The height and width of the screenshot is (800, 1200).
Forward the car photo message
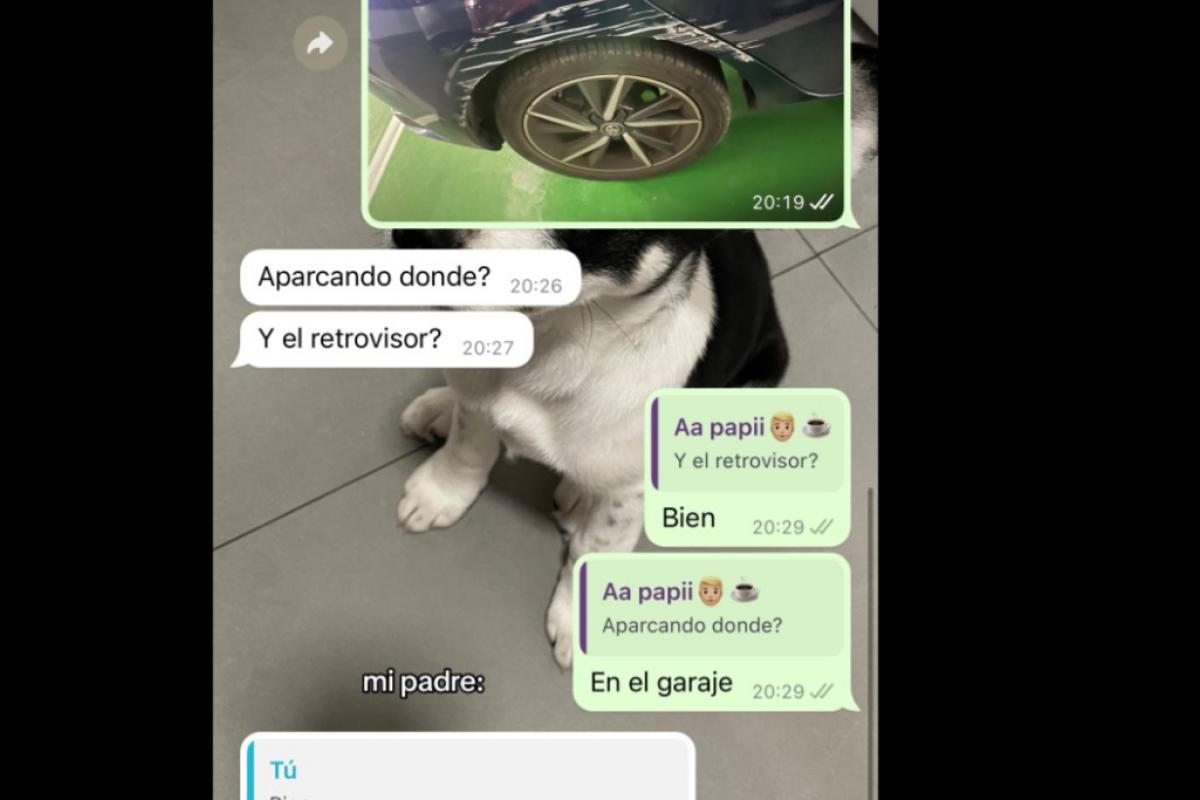319,44
